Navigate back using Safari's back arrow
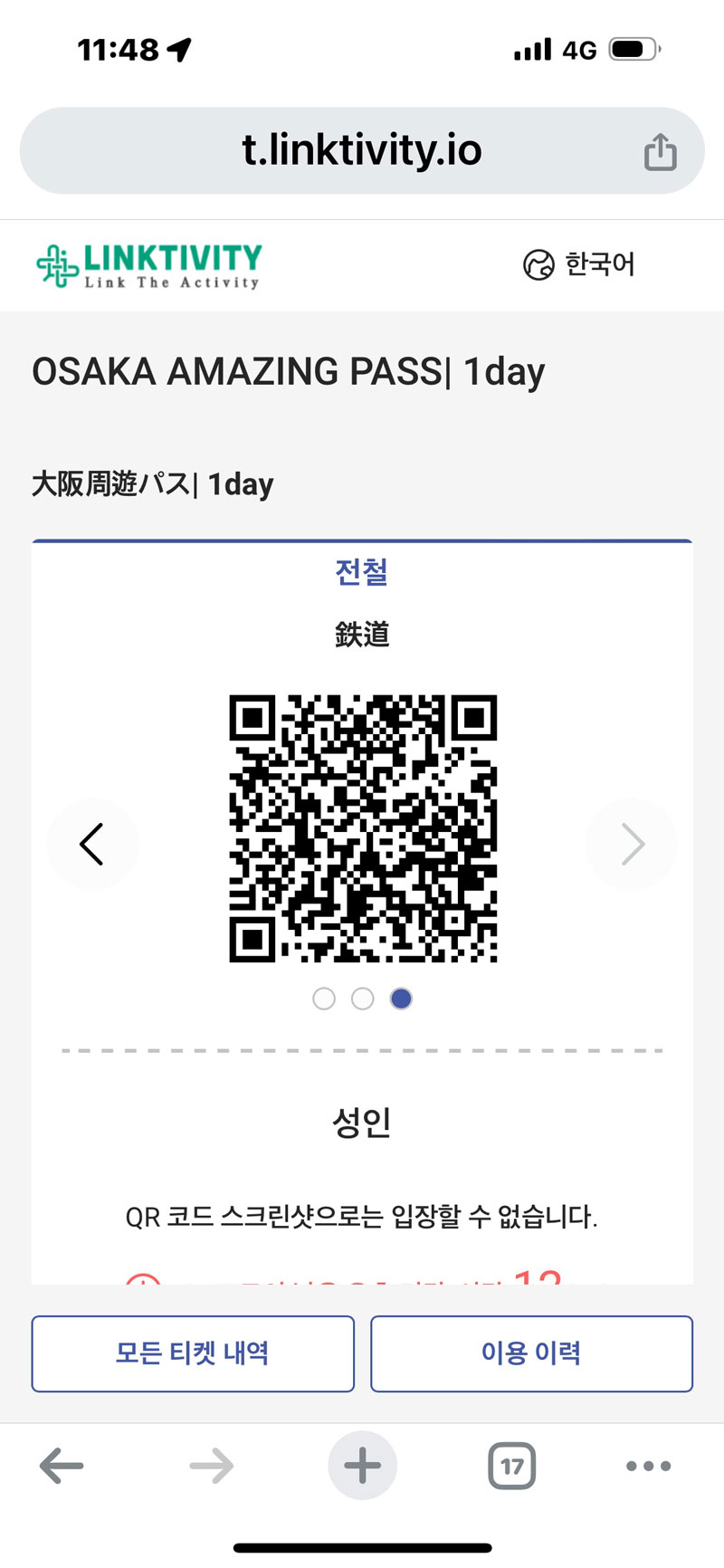The image size is (724, 1568). pyautogui.click(x=60, y=1467)
